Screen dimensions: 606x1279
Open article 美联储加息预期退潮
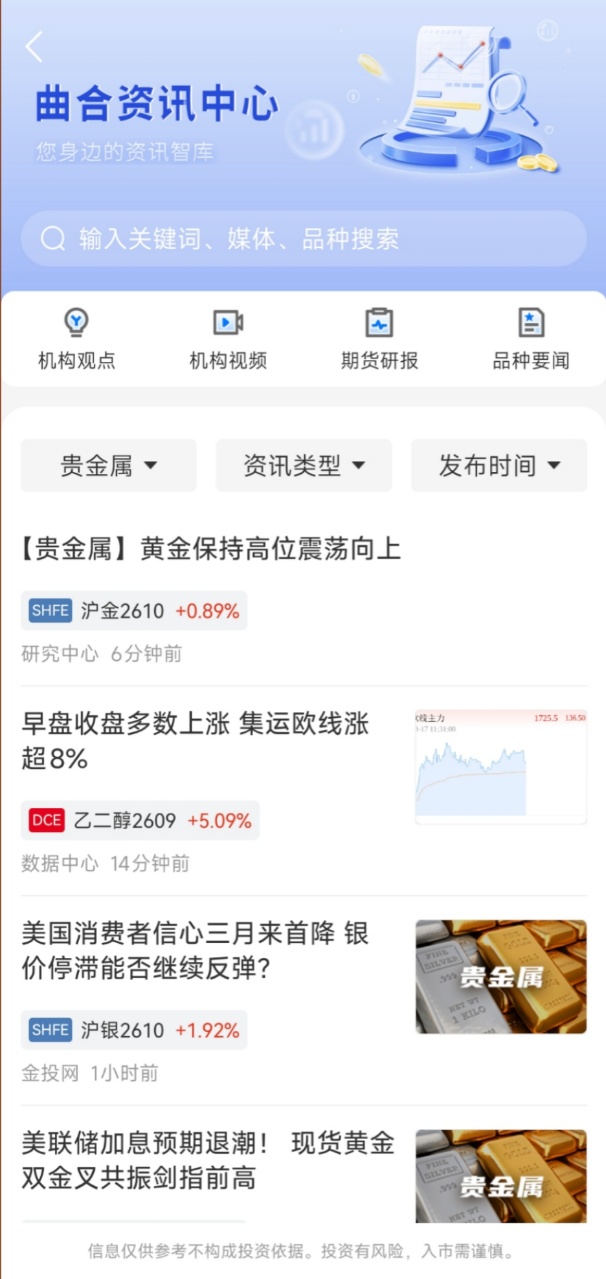208,1161
